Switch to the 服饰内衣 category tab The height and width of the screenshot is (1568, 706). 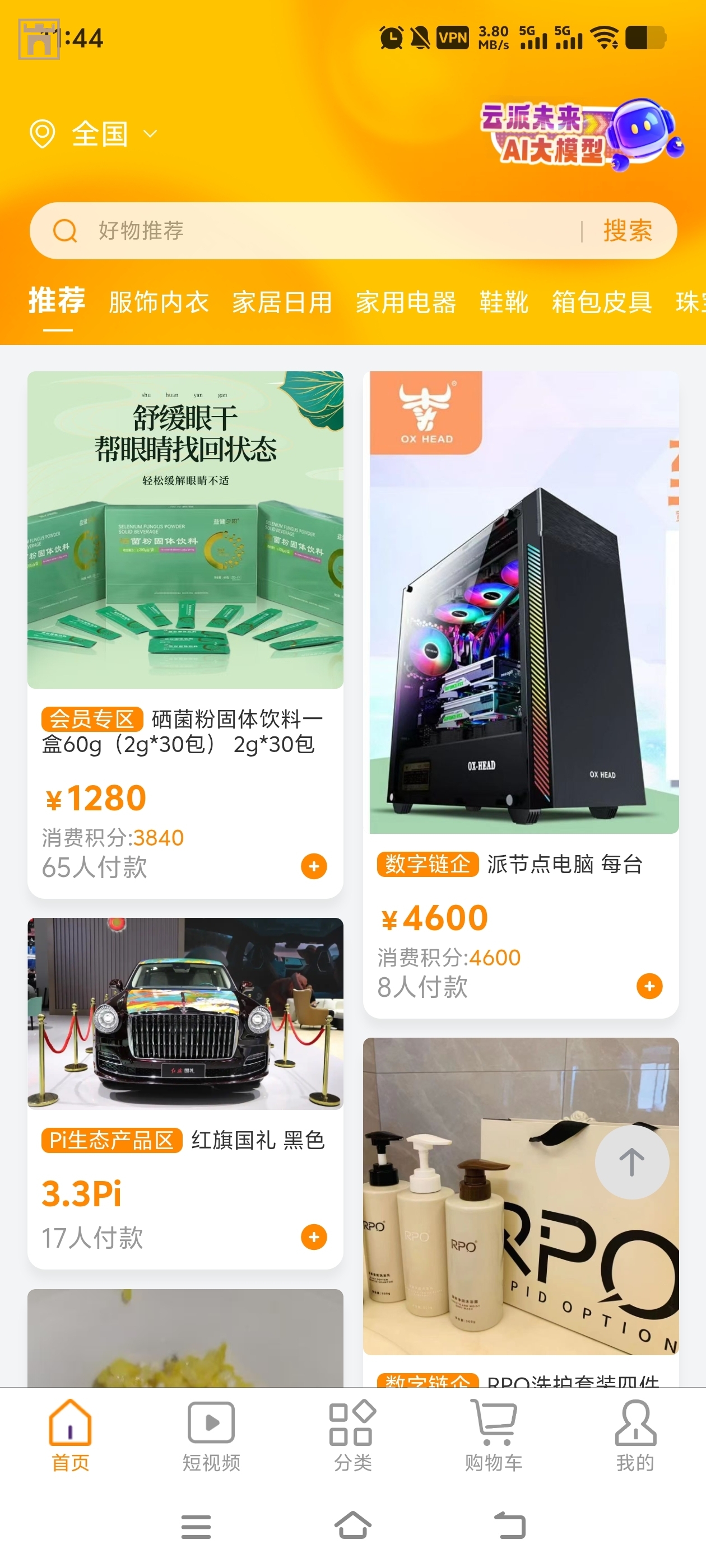159,302
